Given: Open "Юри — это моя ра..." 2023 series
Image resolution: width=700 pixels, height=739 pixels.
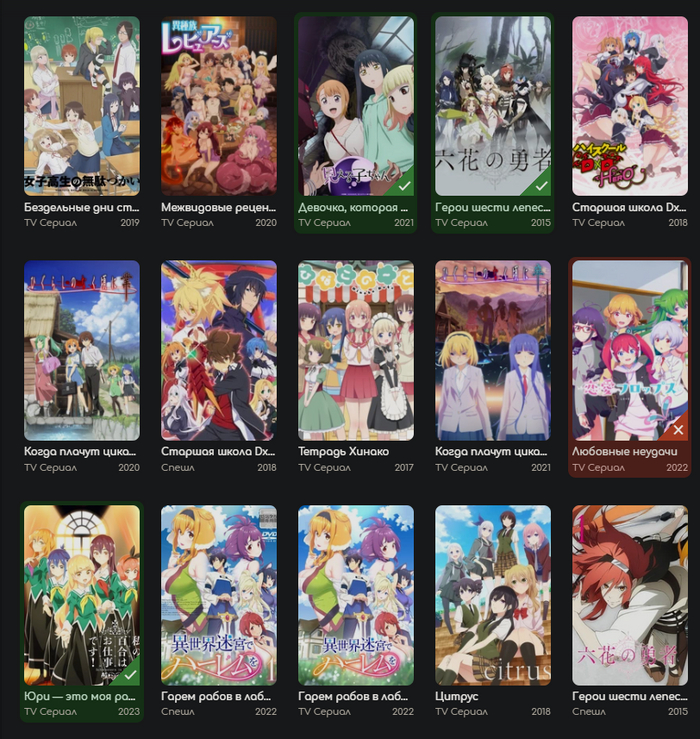Looking at the screenshot, I should coord(82,595).
